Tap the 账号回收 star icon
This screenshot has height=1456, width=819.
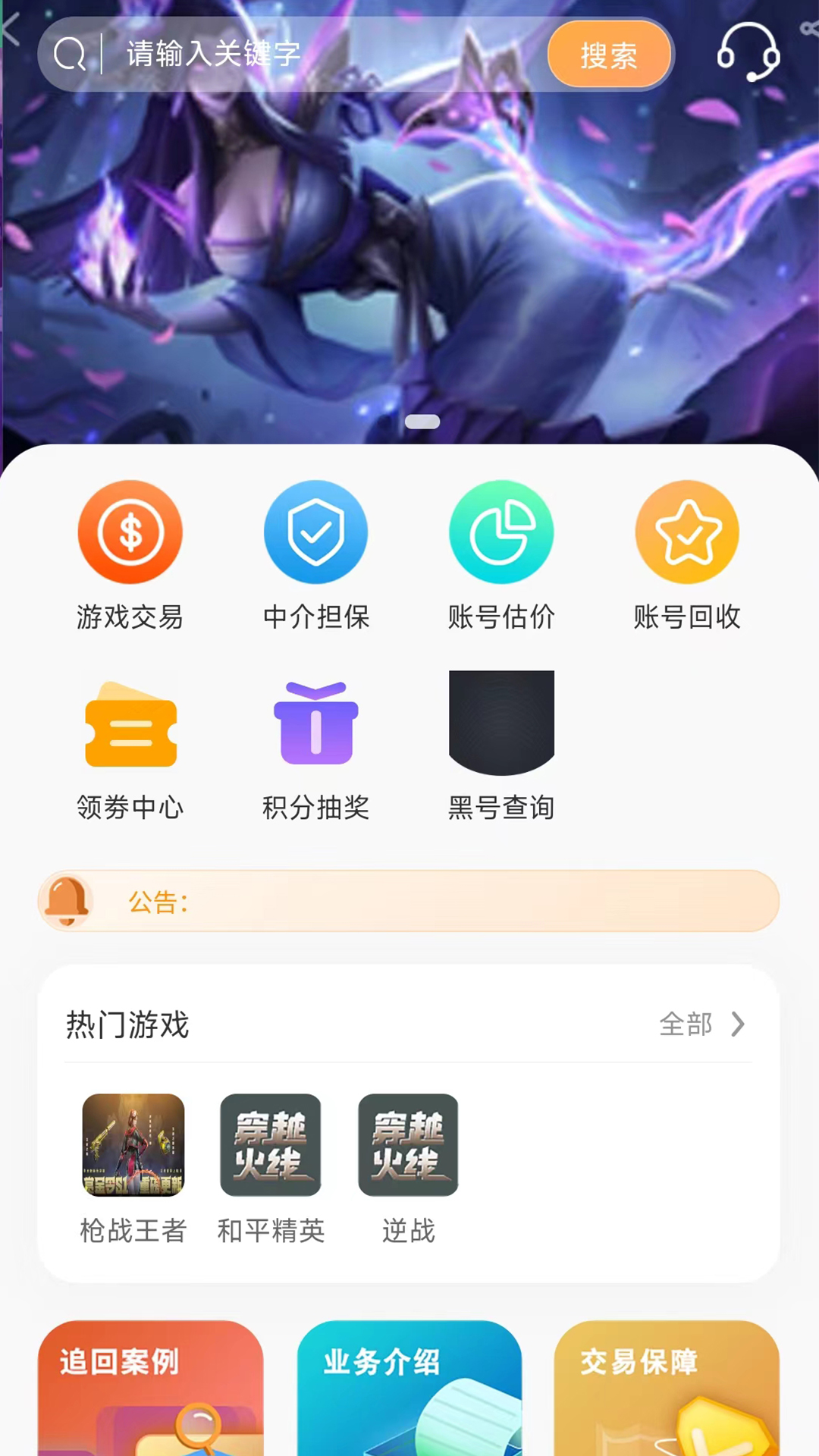687,532
